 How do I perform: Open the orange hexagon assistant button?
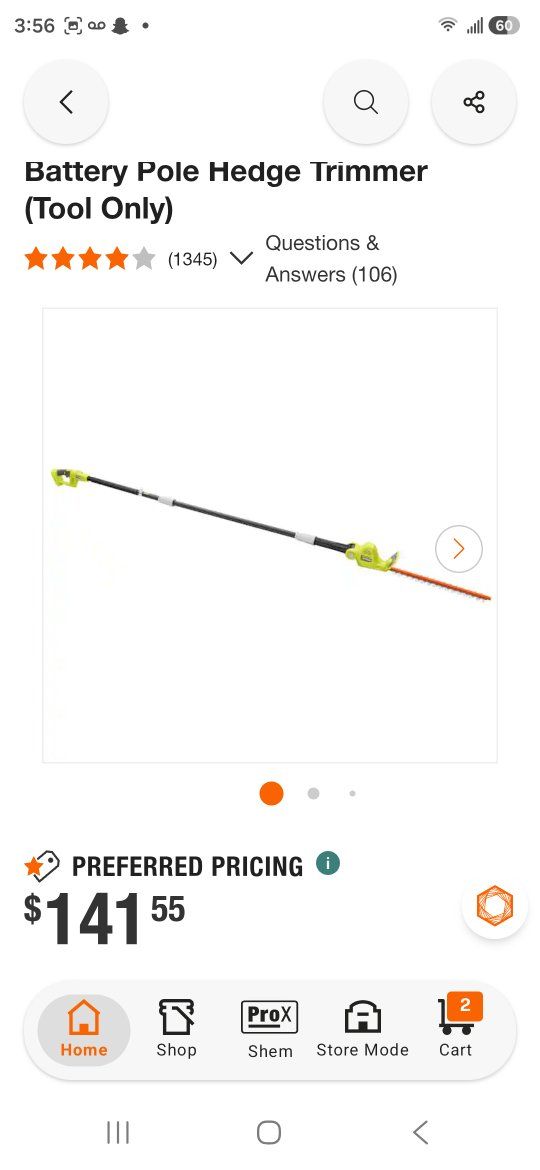[495, 905]
